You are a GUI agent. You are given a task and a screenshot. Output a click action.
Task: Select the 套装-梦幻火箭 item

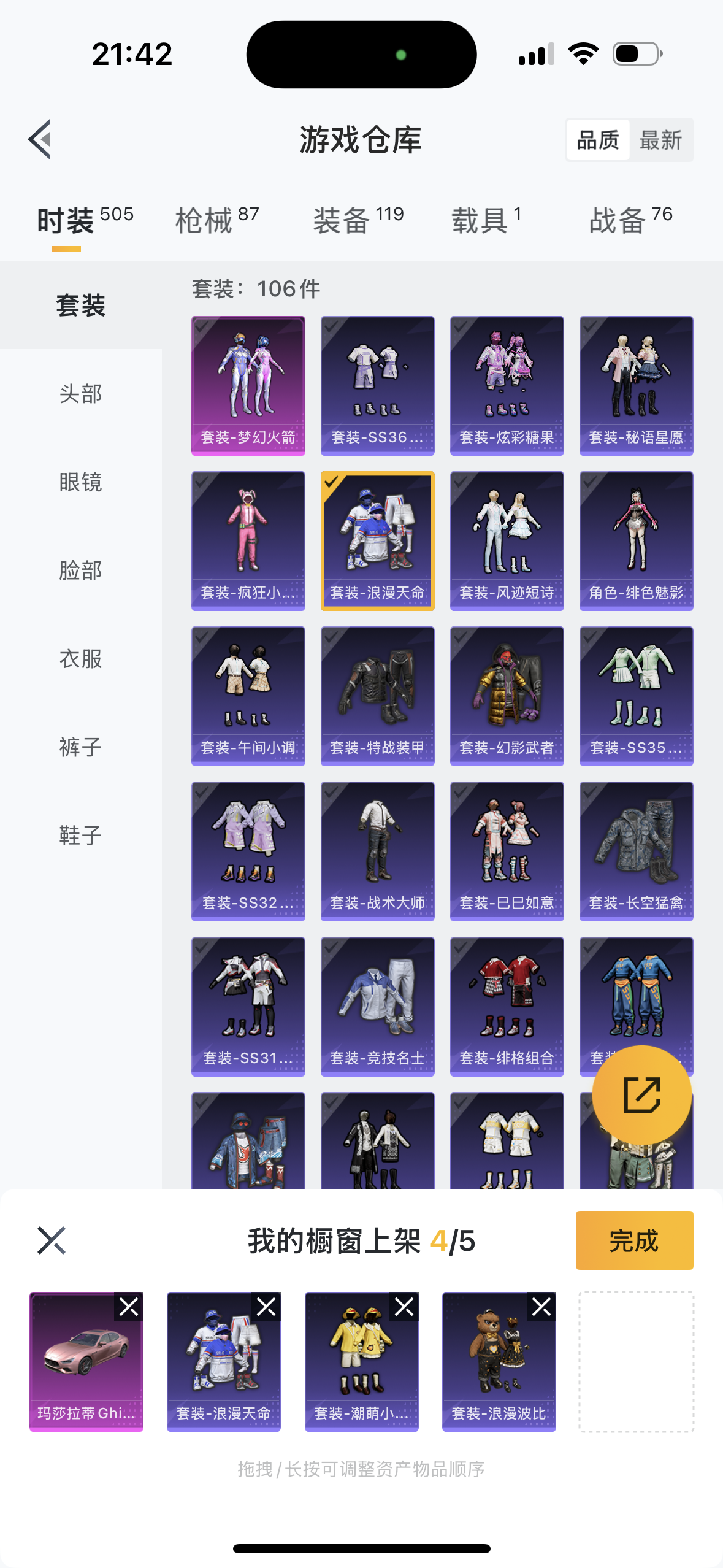248,385
